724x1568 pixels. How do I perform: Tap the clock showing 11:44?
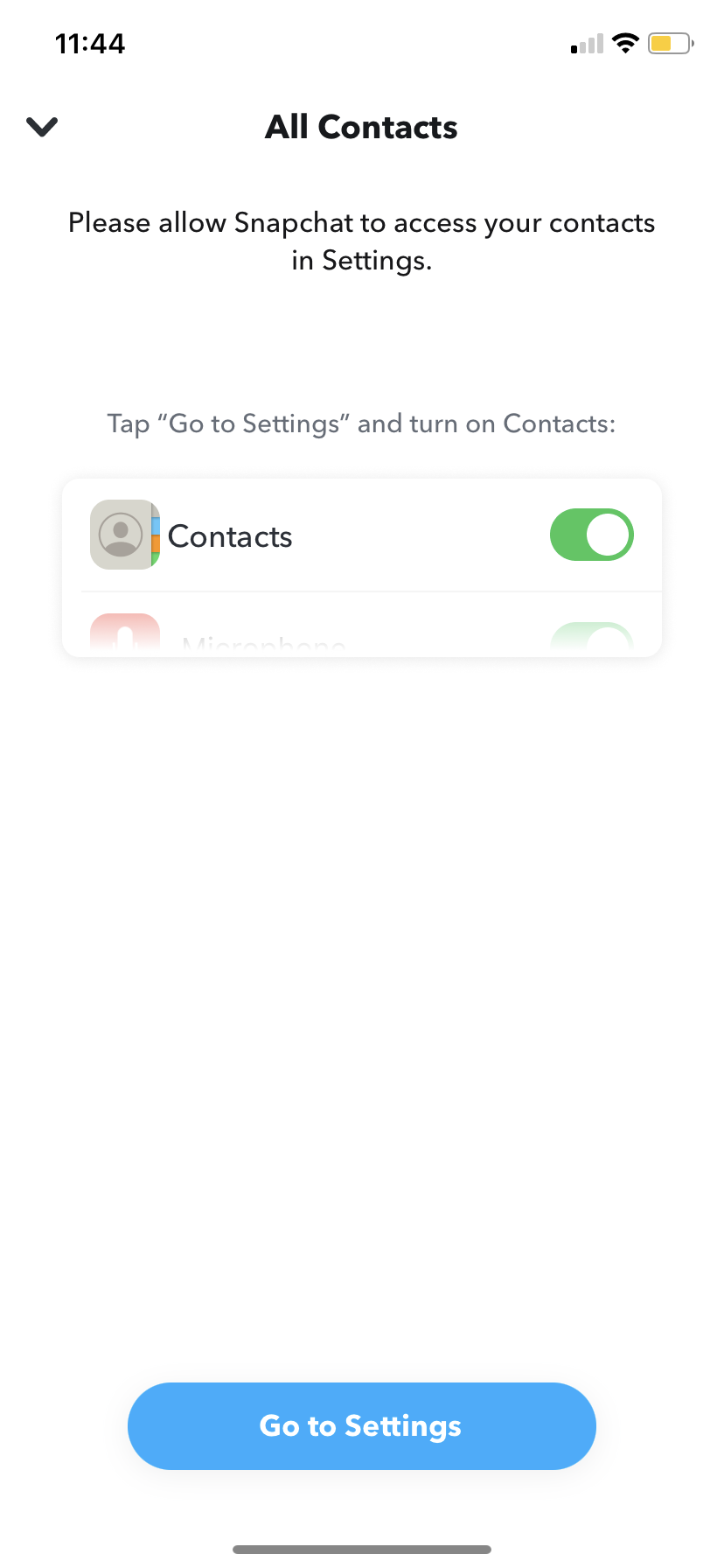click(x=91, y=43)
